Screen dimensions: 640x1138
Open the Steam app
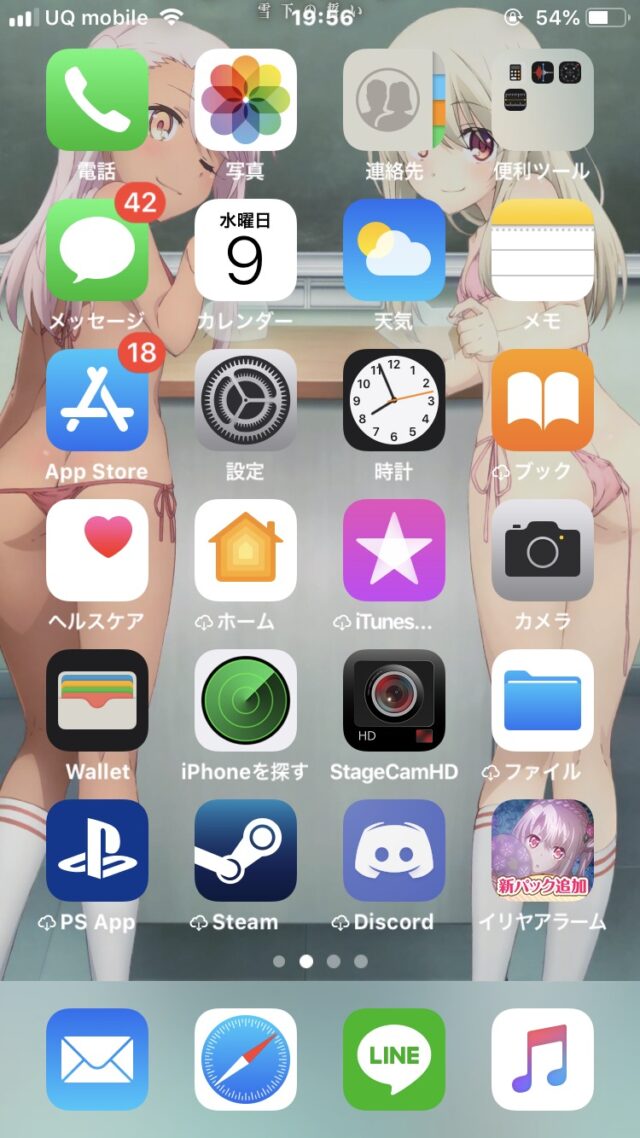pyautogui.click(x=245, y=850)
